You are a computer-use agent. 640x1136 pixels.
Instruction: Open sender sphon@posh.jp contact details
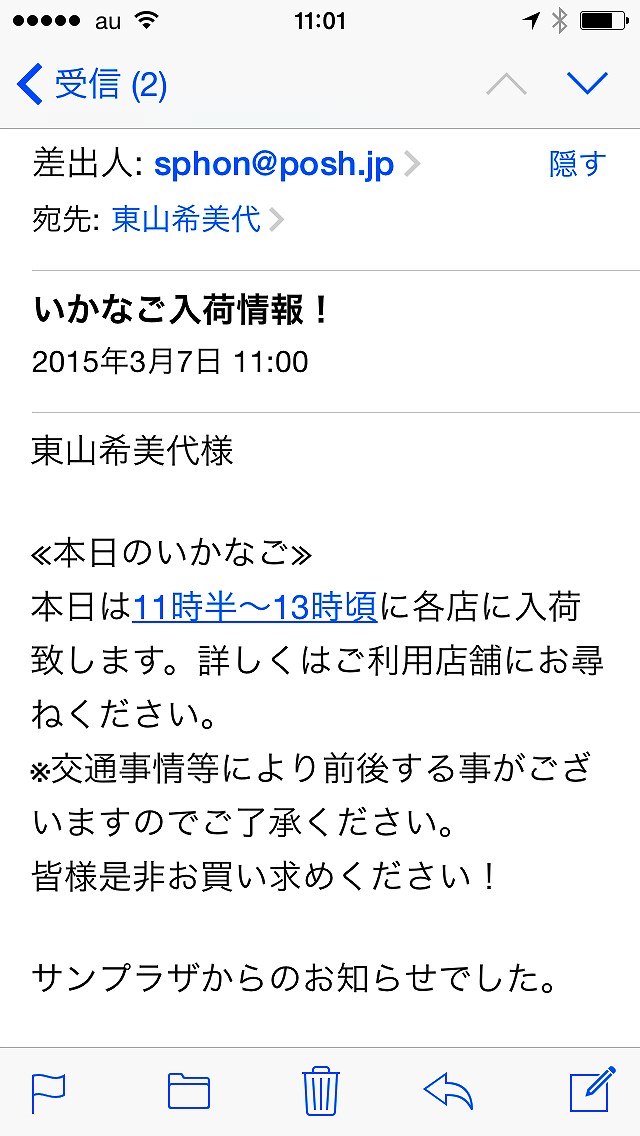(x=274, y=165)
